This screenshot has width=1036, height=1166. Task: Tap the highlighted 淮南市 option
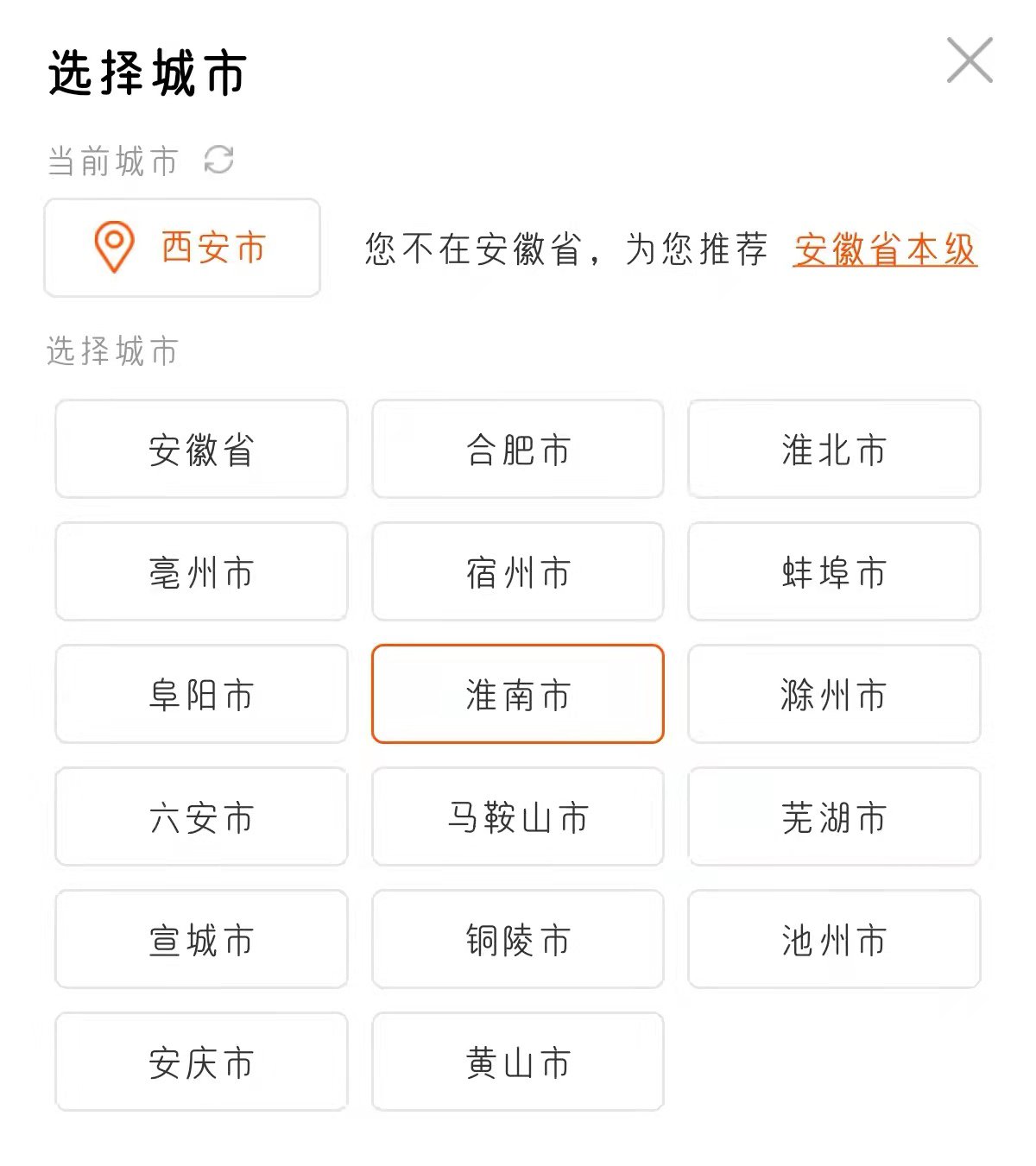point(518,695)
